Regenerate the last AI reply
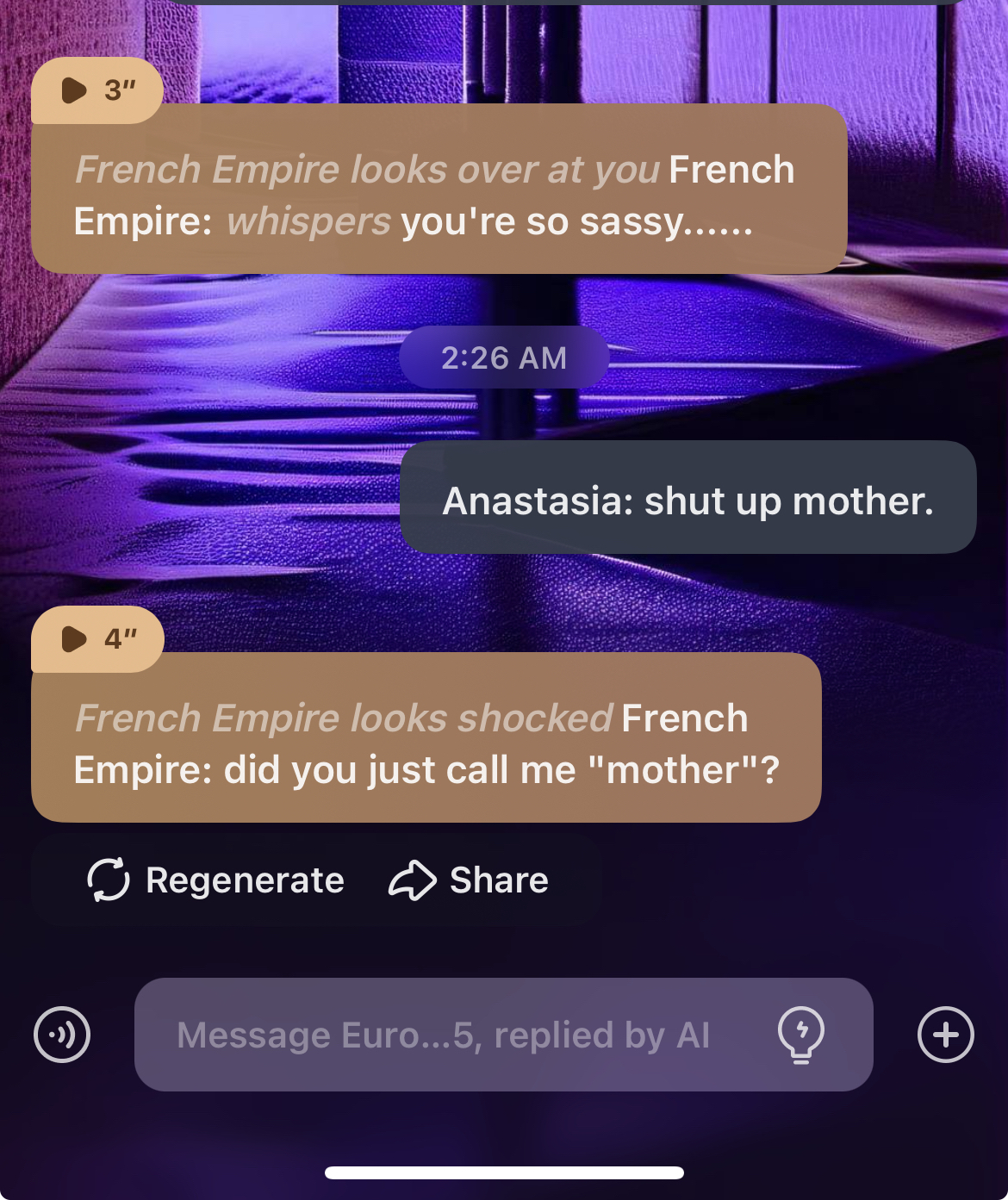 (x=215, y=880)
